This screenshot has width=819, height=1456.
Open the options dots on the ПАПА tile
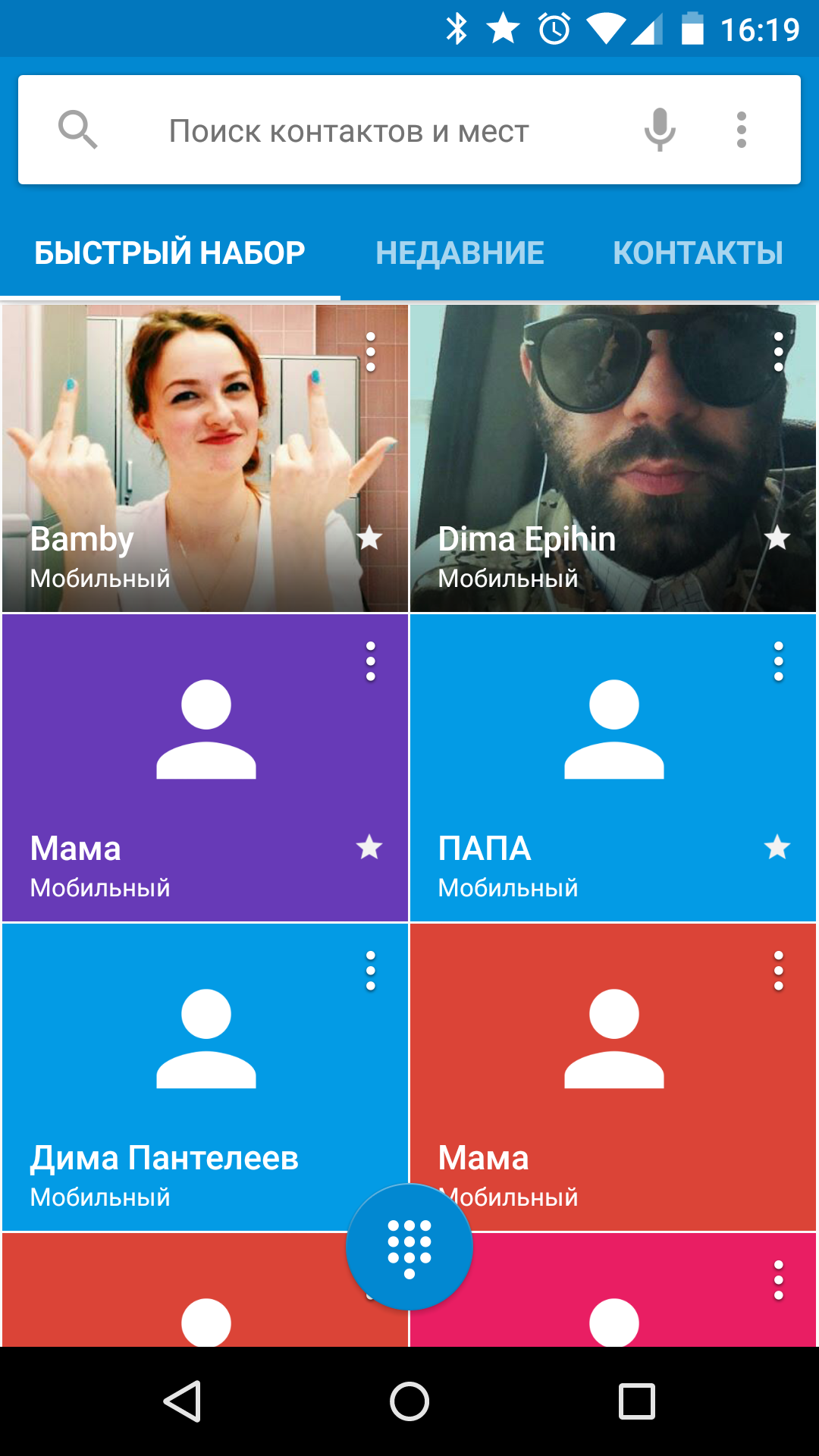(779, 661)
